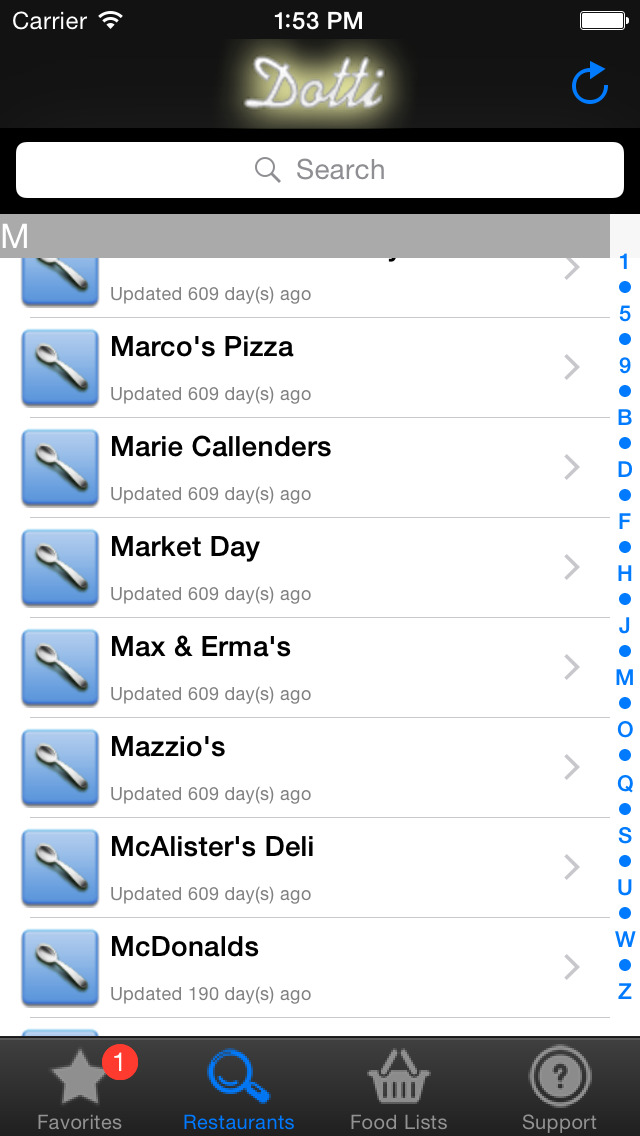640x1136 pixels.
Task: Go to the Food Lists tab
Action: 399,1087
